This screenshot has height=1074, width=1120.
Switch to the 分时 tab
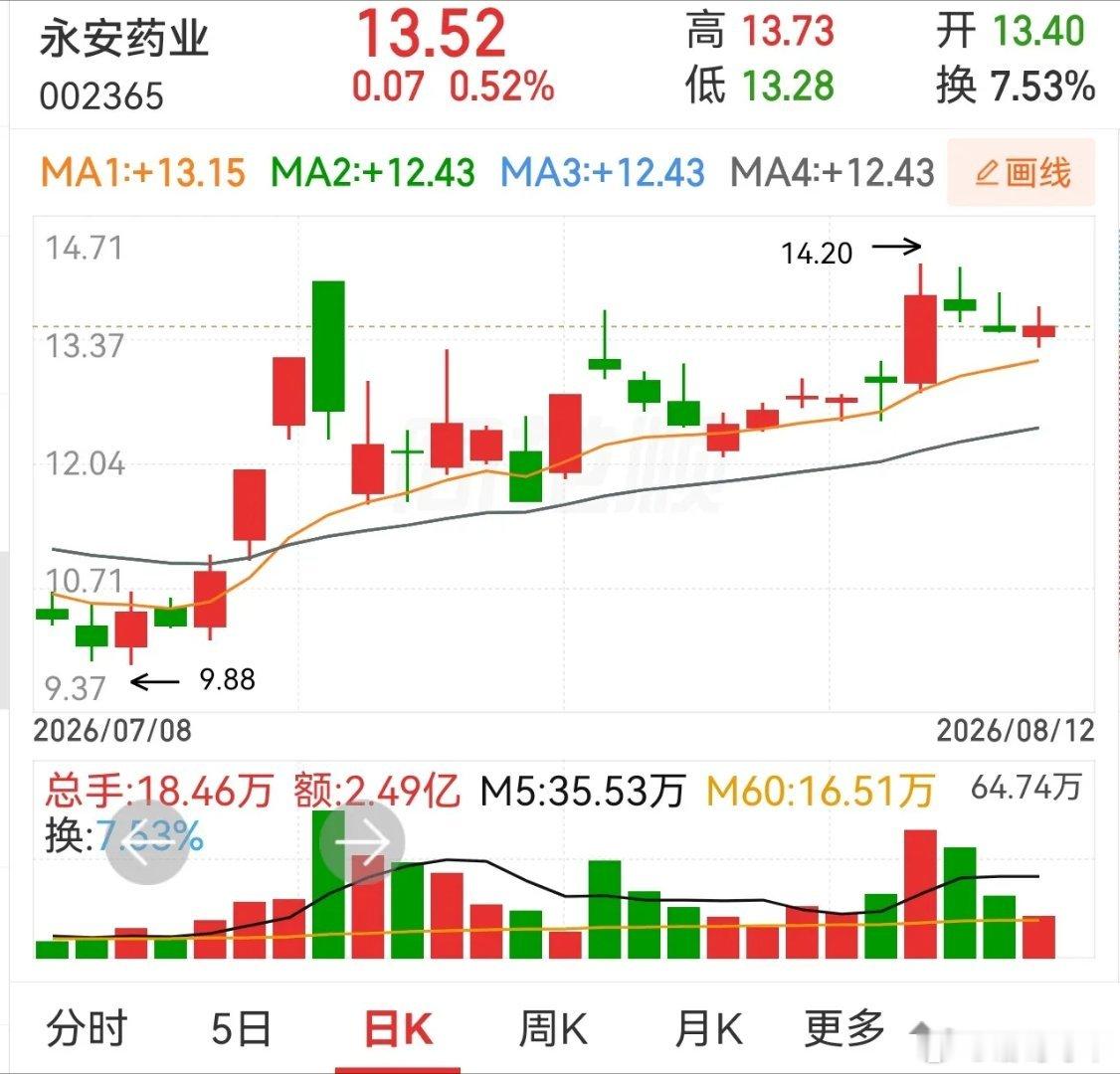88,1028
